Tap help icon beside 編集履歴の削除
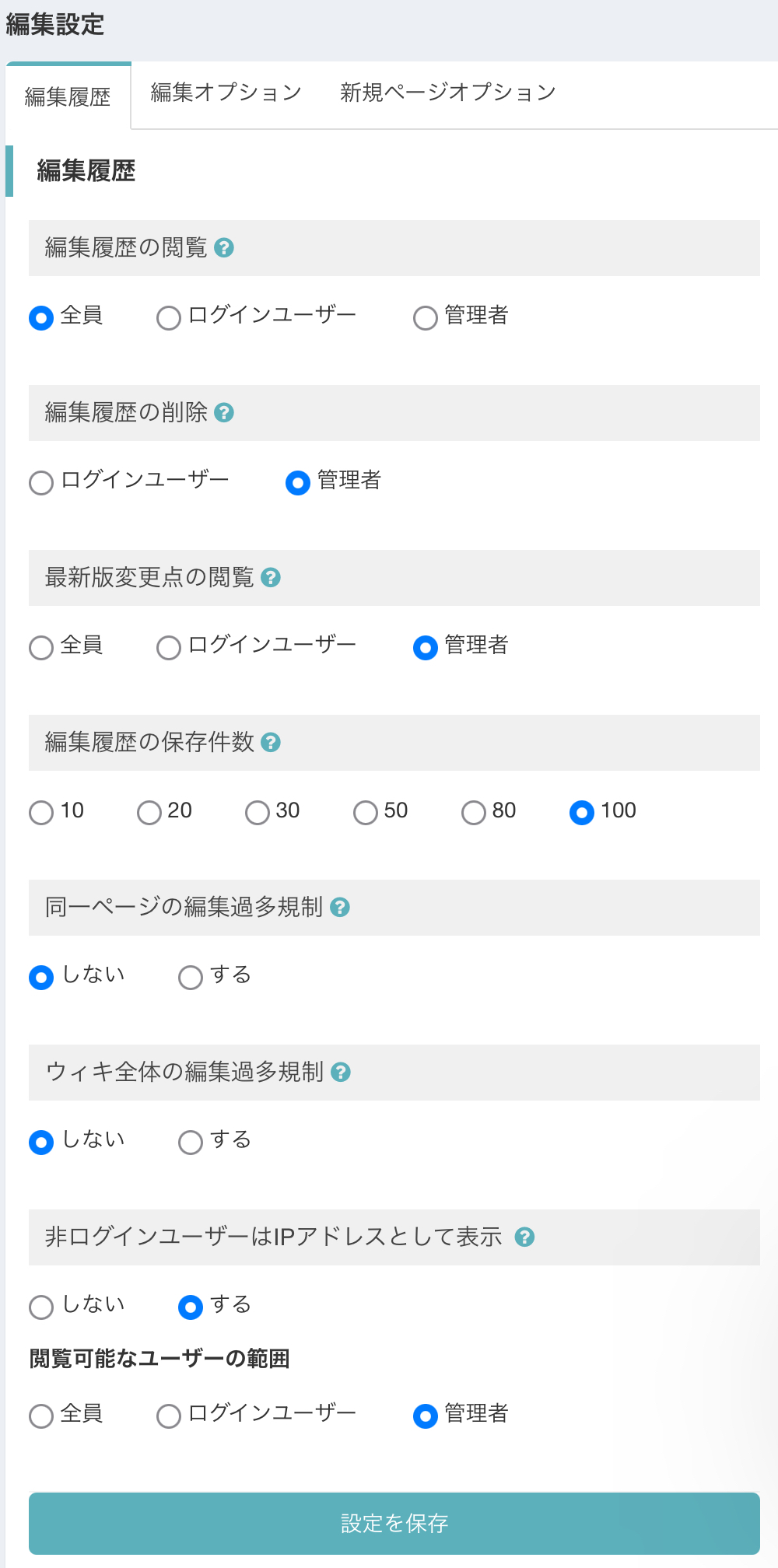The width and height of the screenshot is (778, 1568). point(224,413)
